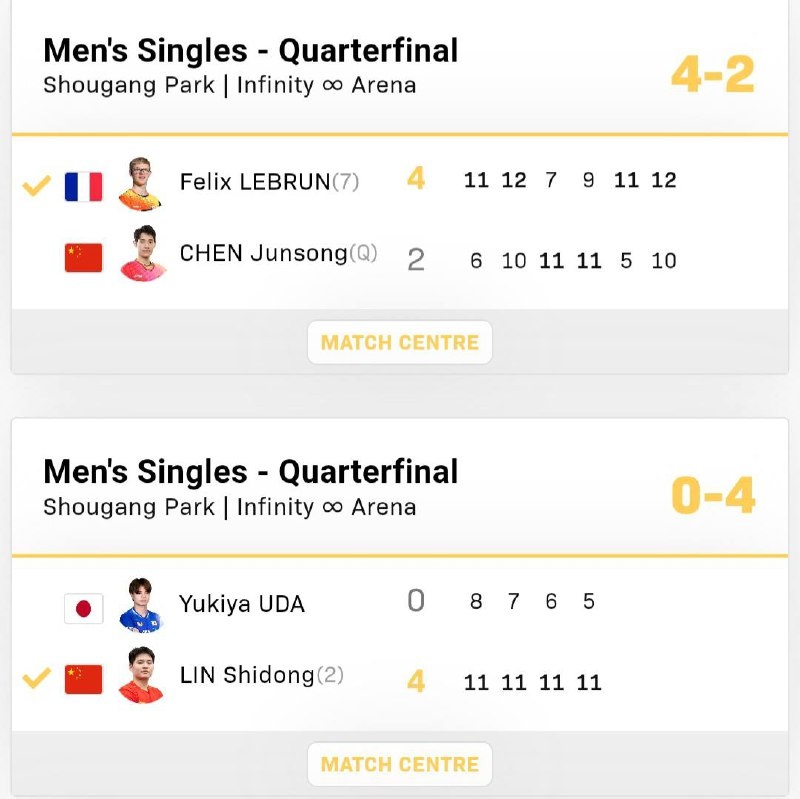
Task: Open Match Centre for Uda vs Lin
Action: coord(399,765)
